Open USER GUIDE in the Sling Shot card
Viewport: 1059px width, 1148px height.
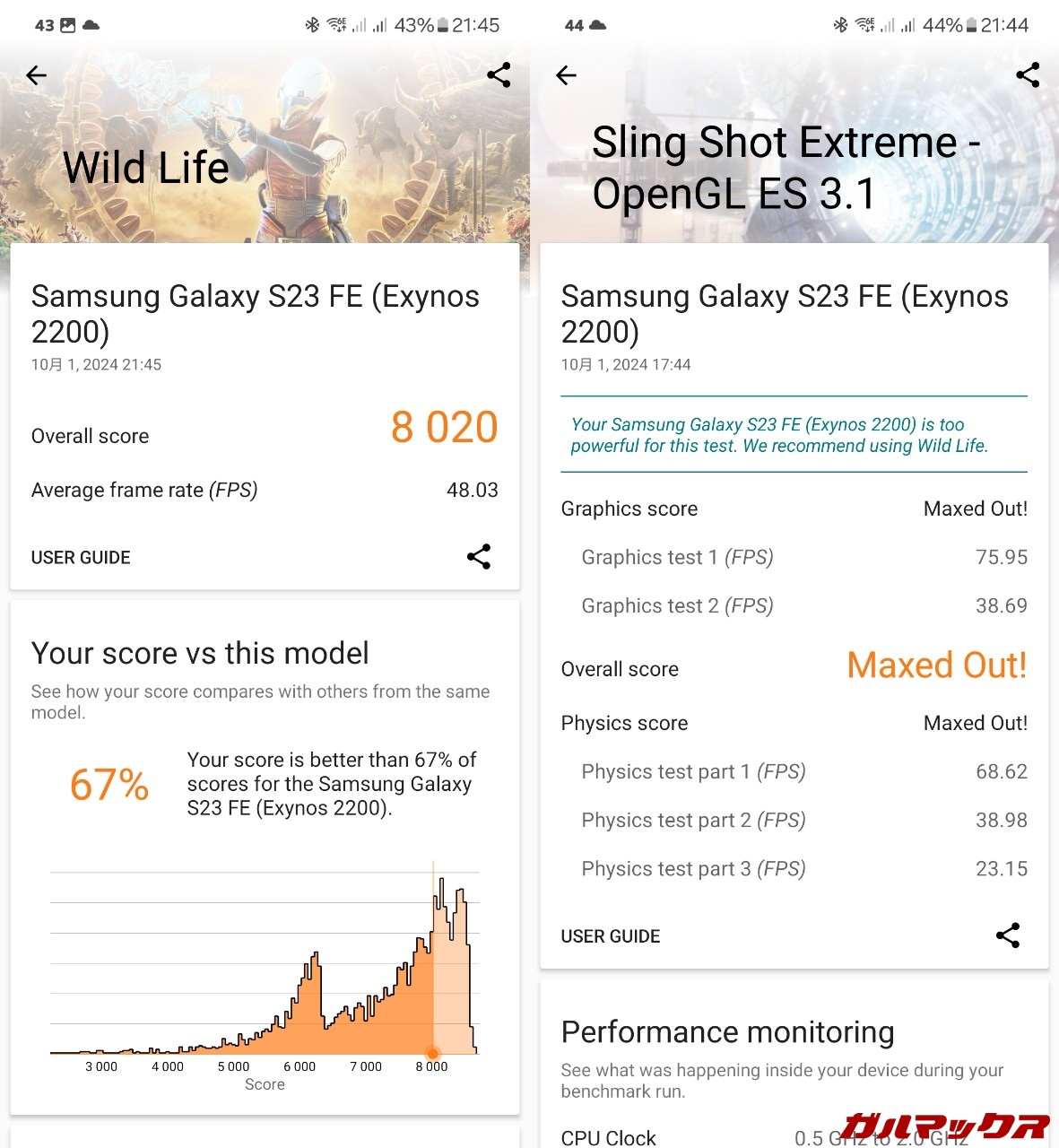click(x=611, y=936)
